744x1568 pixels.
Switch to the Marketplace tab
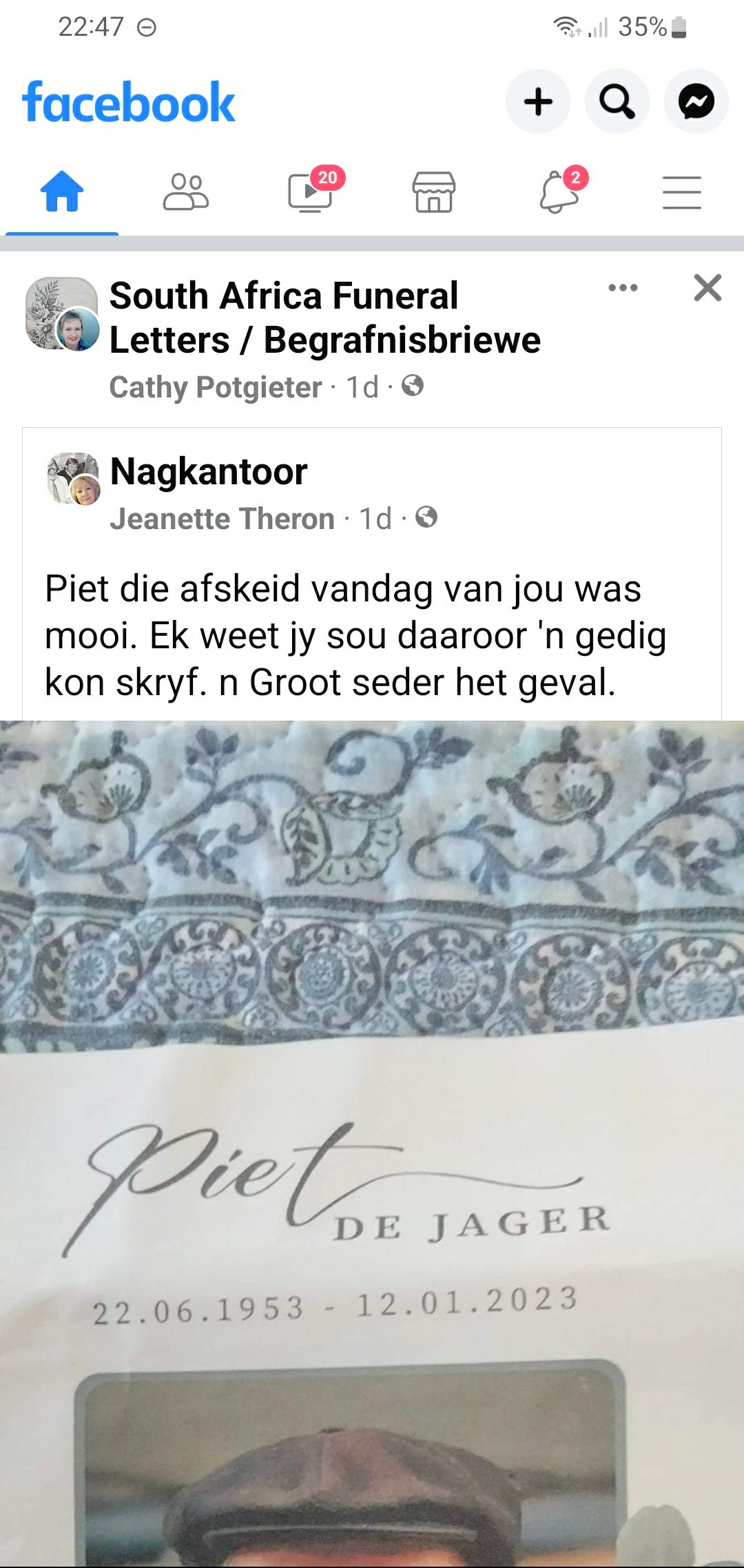pyautogui.click(x=434, y=192)
